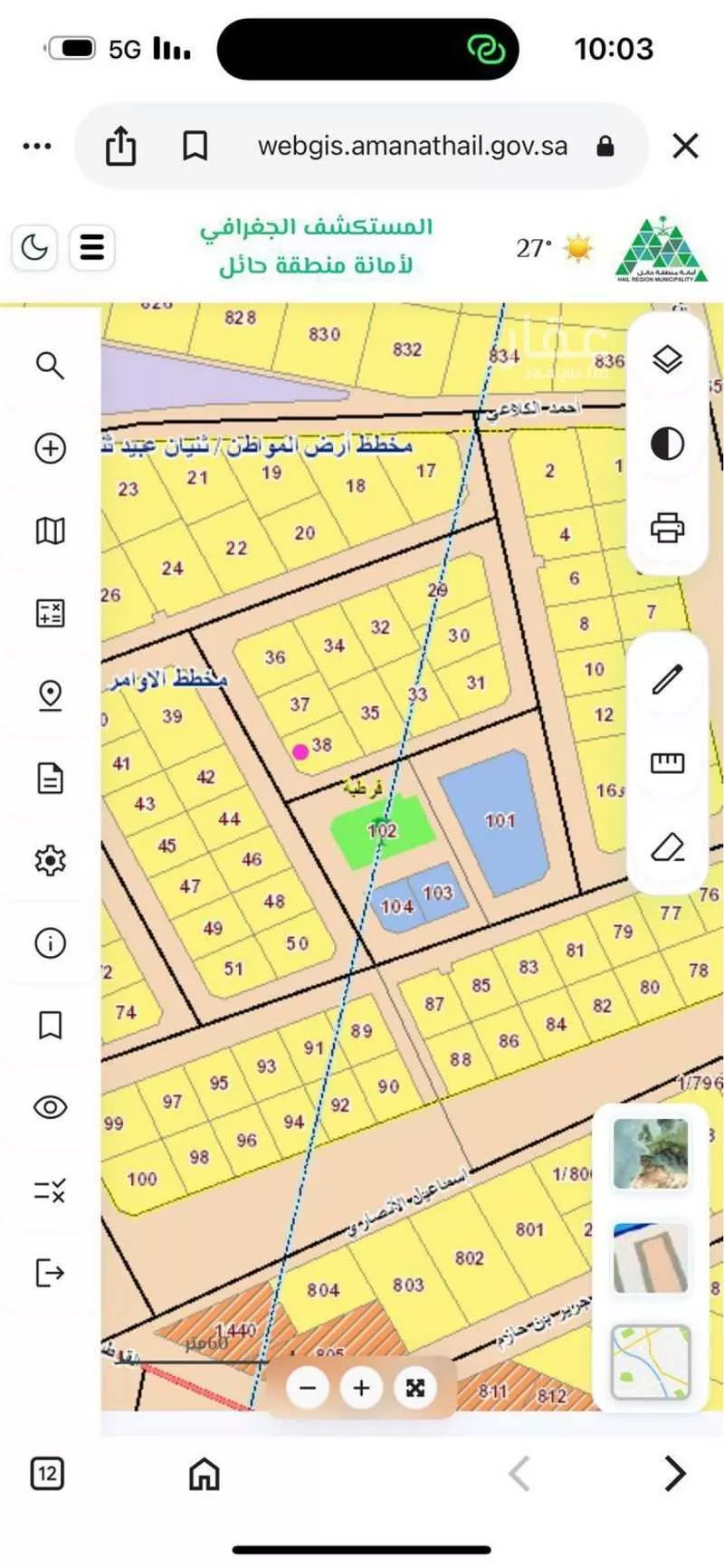Open the map search tool

50,366
